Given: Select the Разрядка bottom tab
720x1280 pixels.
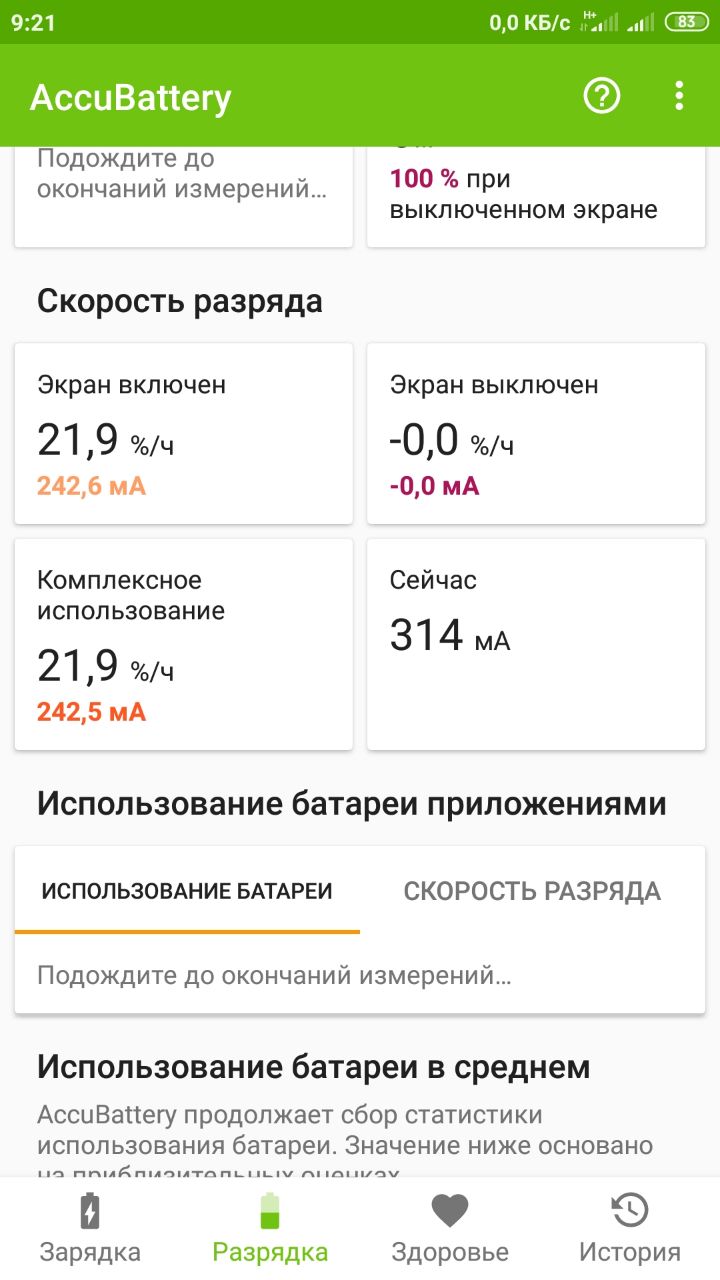Looking at the screenshot, I should [x=270, y=1228].
